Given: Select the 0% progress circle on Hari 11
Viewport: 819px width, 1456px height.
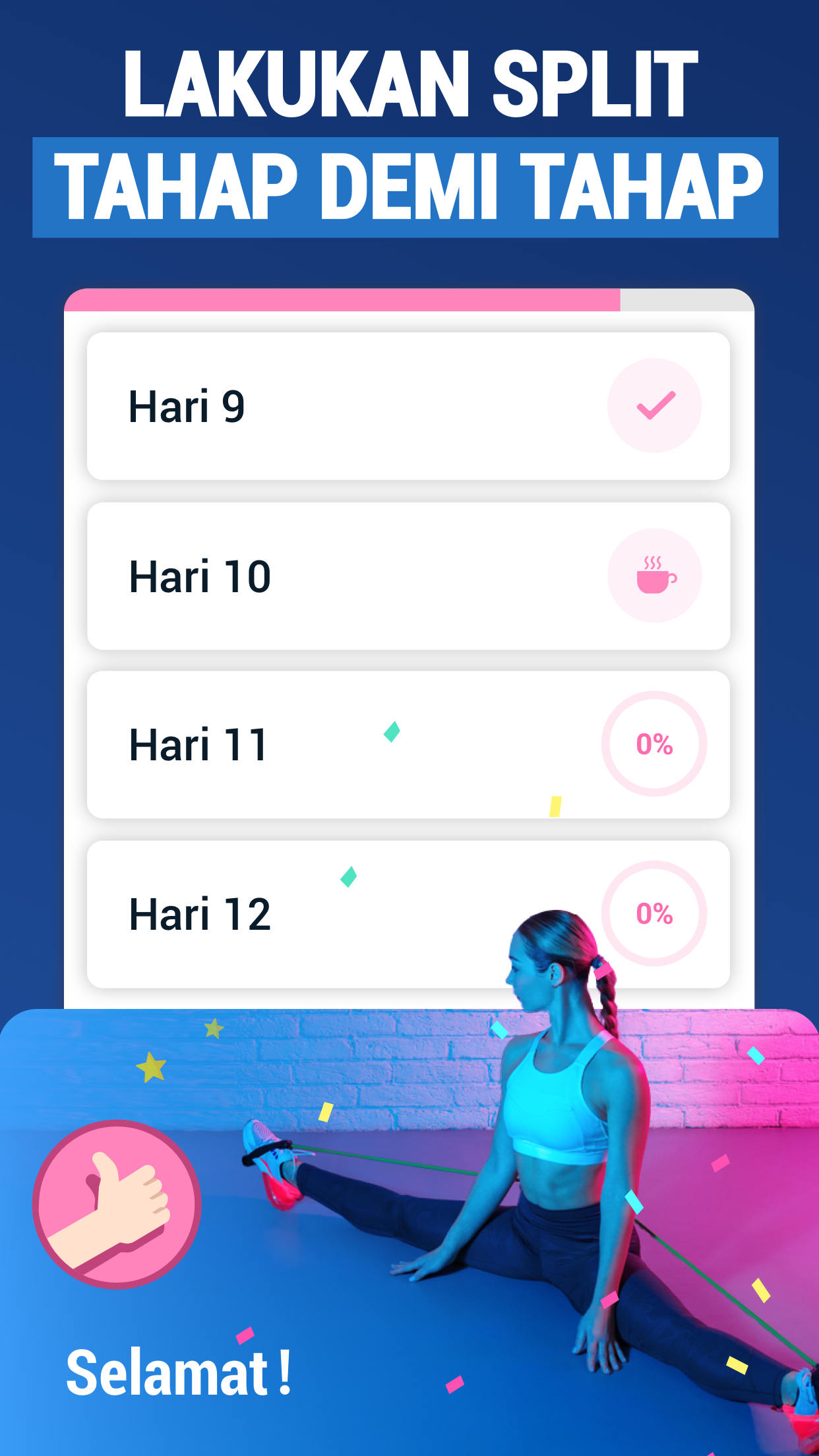Looking at the screenshot, I should [x=654, y=744].
